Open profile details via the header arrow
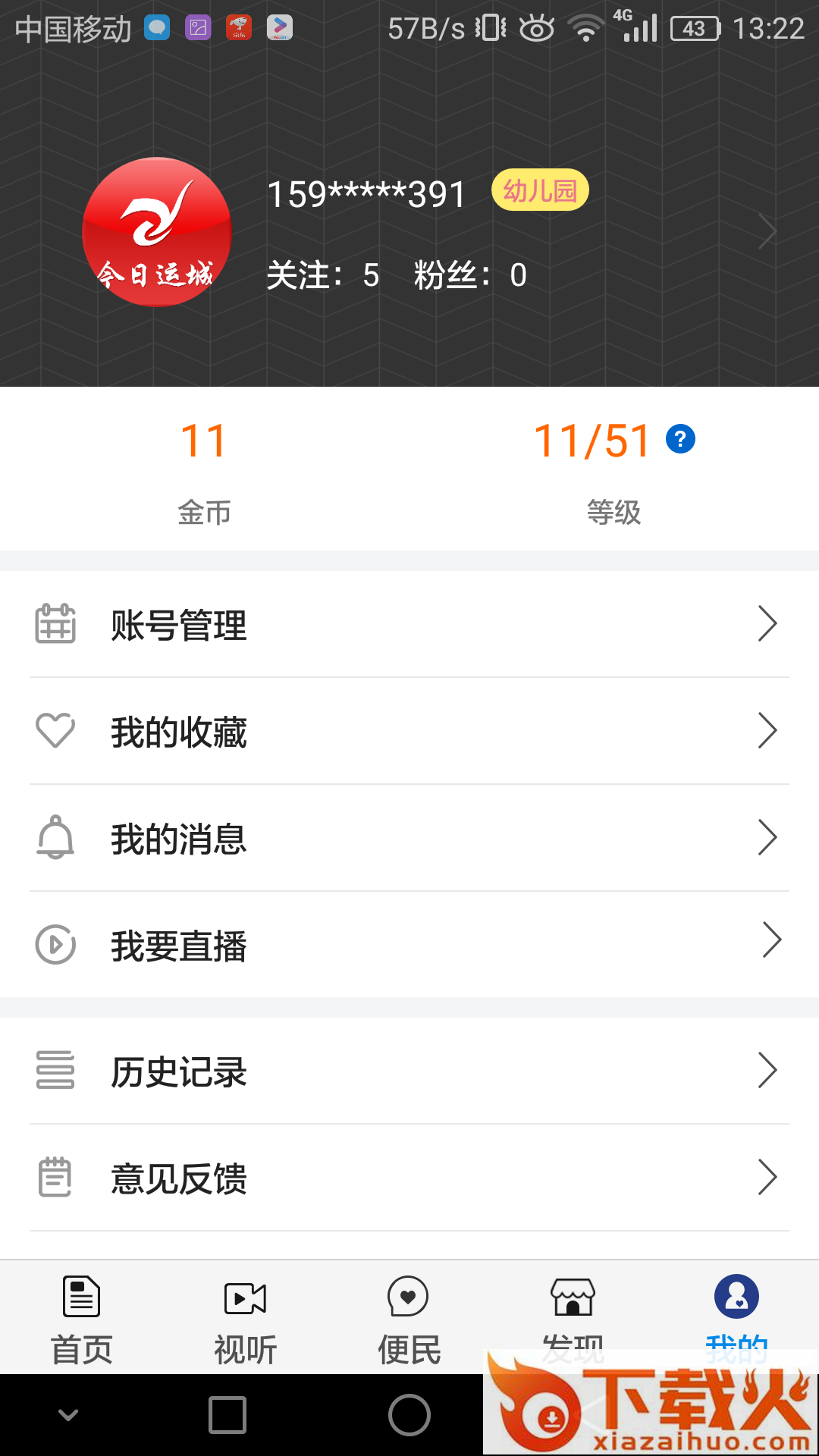This screenshot has height=1456, width=819. point(767,231)
